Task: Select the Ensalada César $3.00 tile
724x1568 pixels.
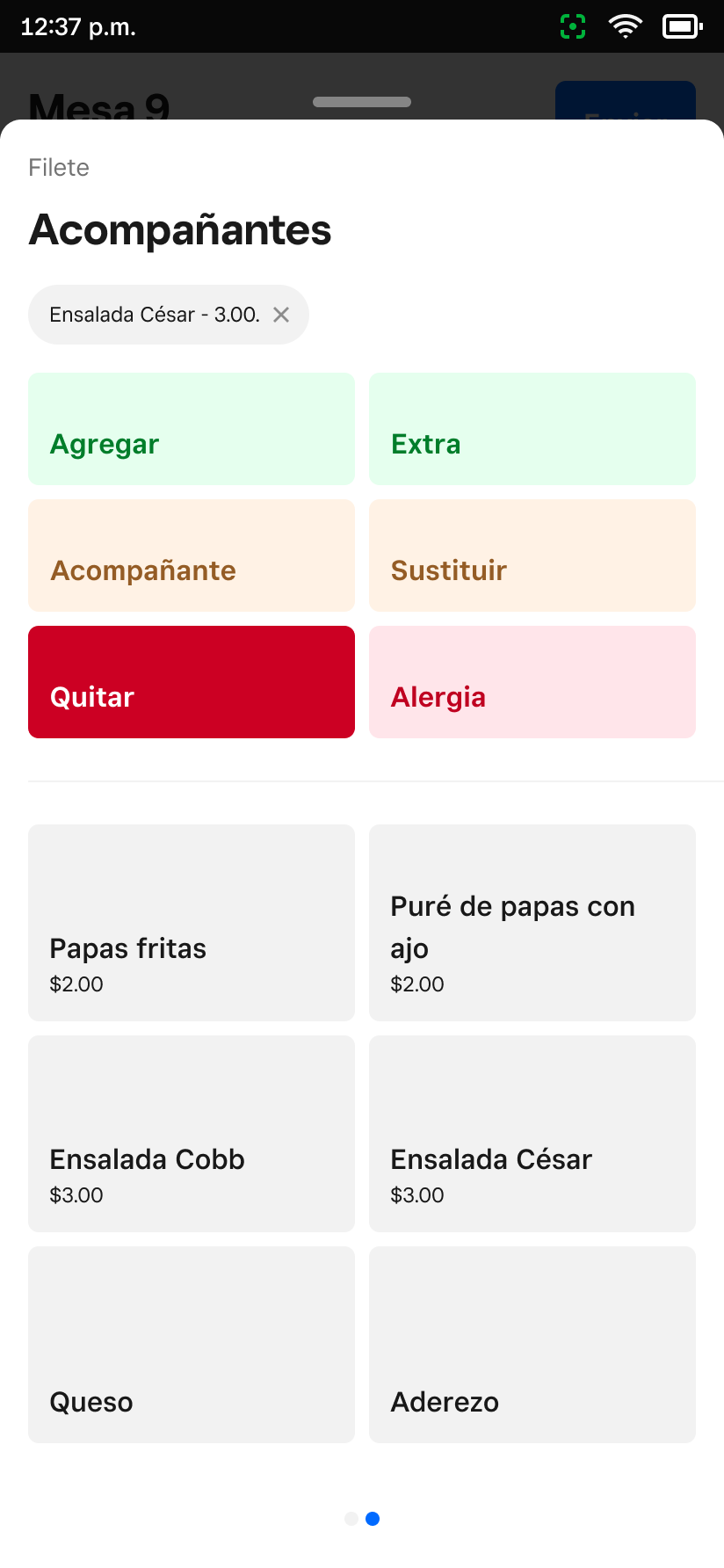Action: pyautogui.click(x=532, y=1134)
